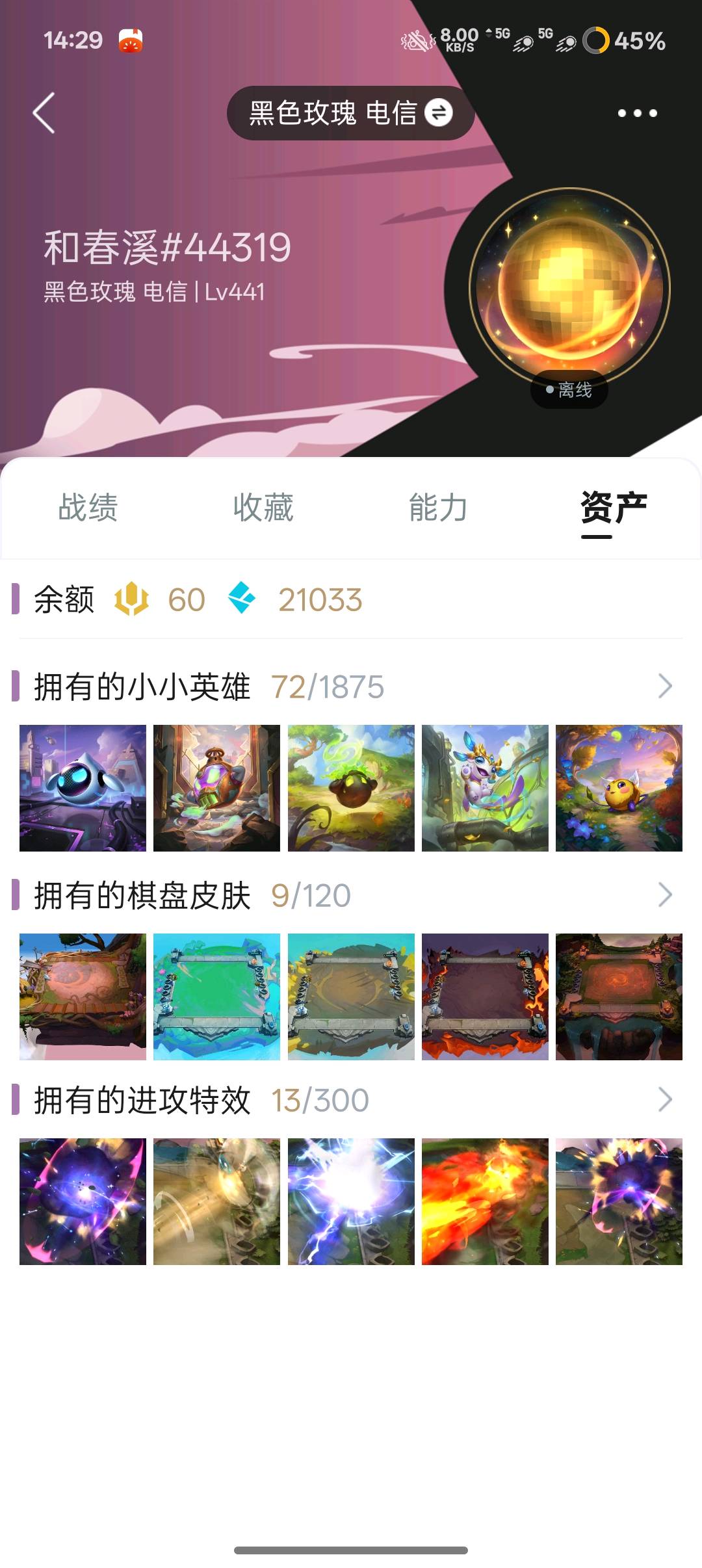Switch to the 能力 tab
The width and height of the screenshot is (702, 1568).
pyautogui.click(x=438, y=508)
